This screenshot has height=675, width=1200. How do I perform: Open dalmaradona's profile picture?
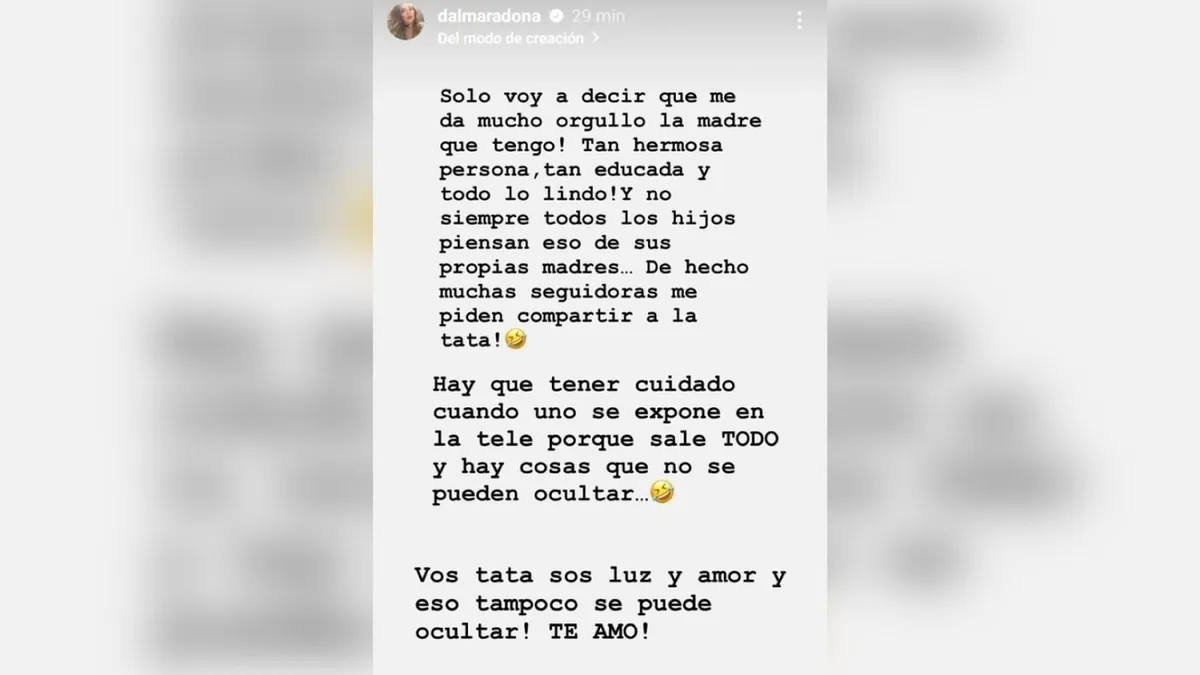pos(406,22)
